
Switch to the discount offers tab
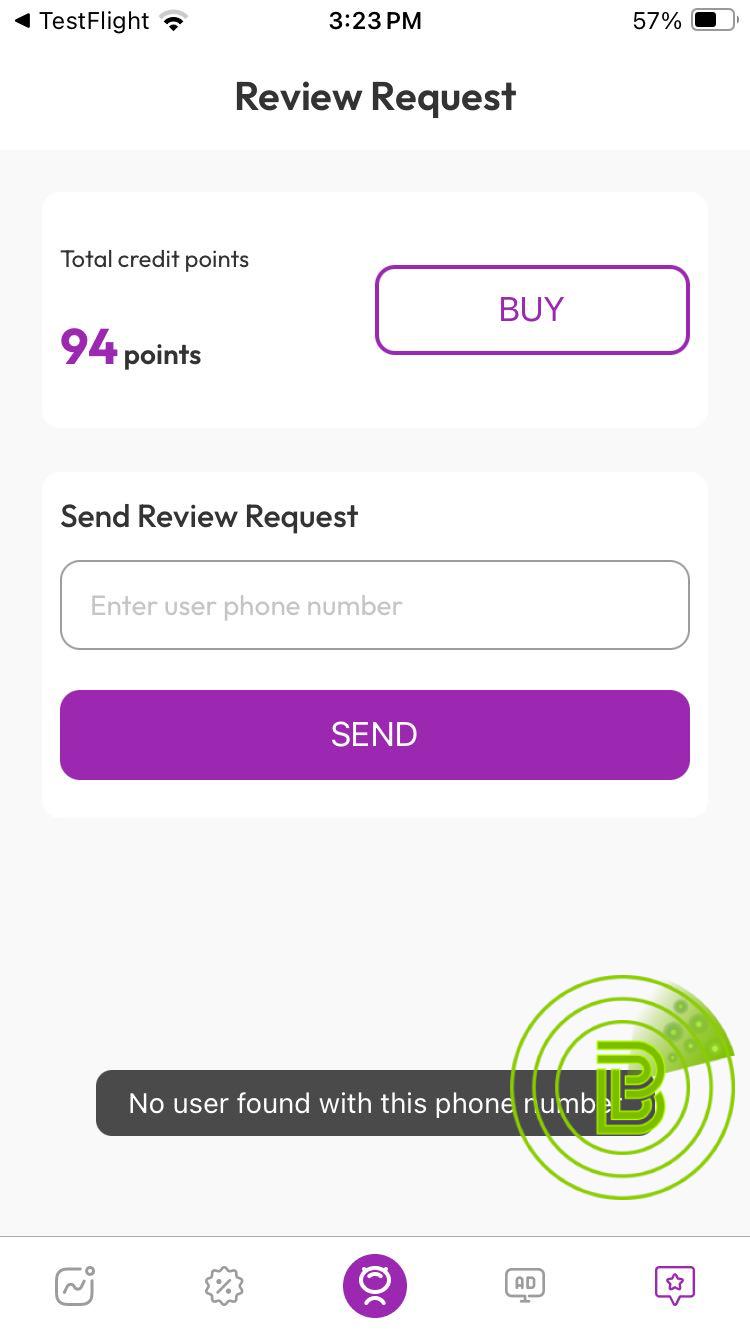(224, 1285)
